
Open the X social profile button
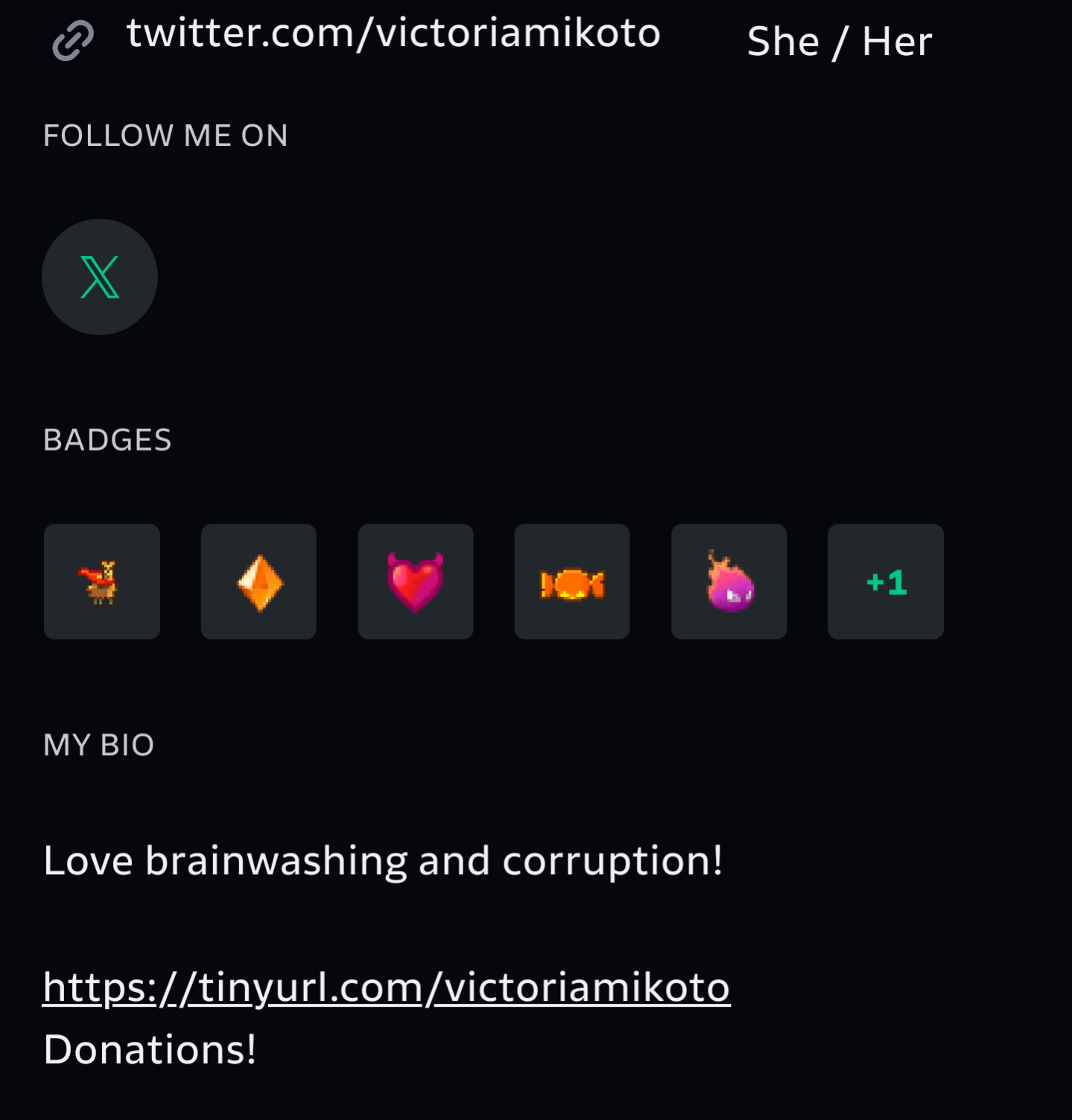click(100, 277)
